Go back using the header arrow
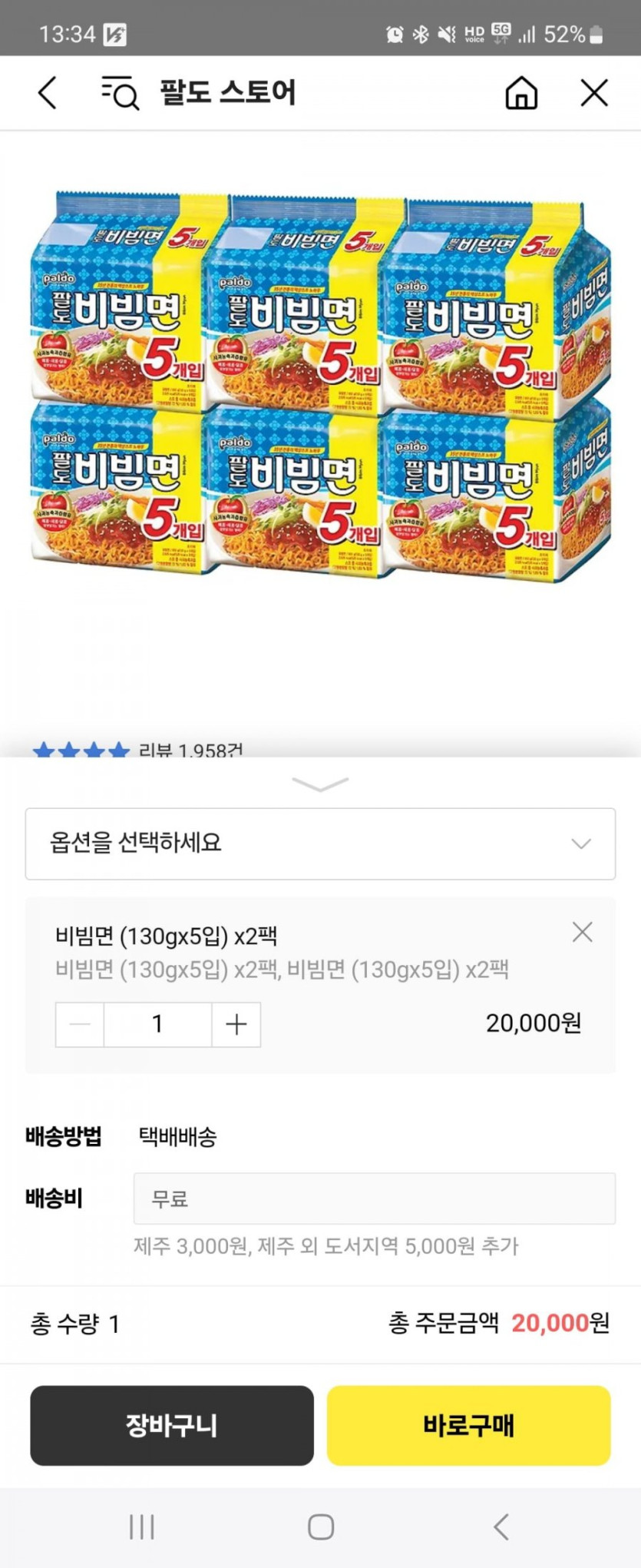This screenshot has height=1568, width=641. point(48,94)
